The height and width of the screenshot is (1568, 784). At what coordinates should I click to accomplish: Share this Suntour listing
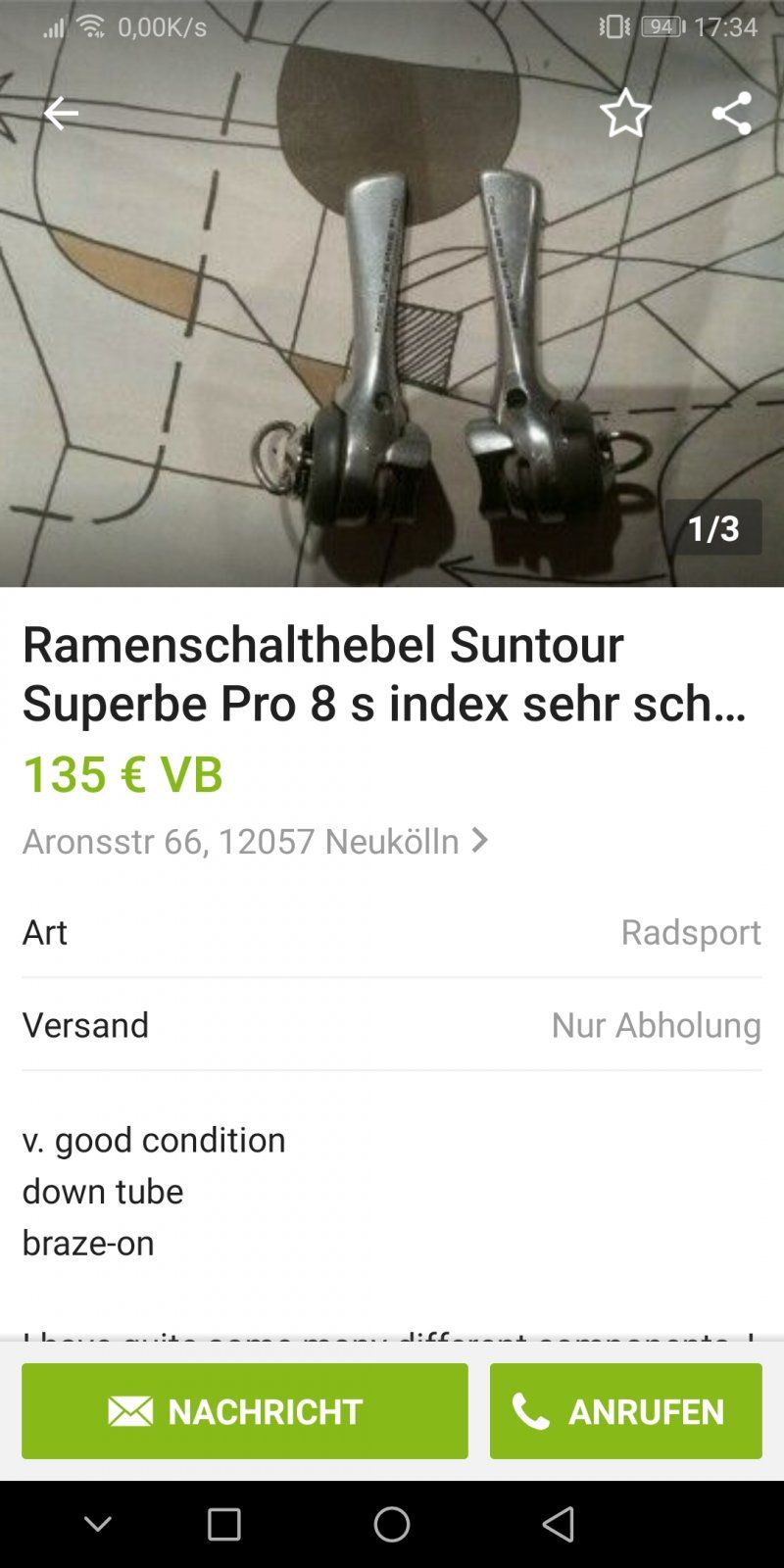coord(731,114)
